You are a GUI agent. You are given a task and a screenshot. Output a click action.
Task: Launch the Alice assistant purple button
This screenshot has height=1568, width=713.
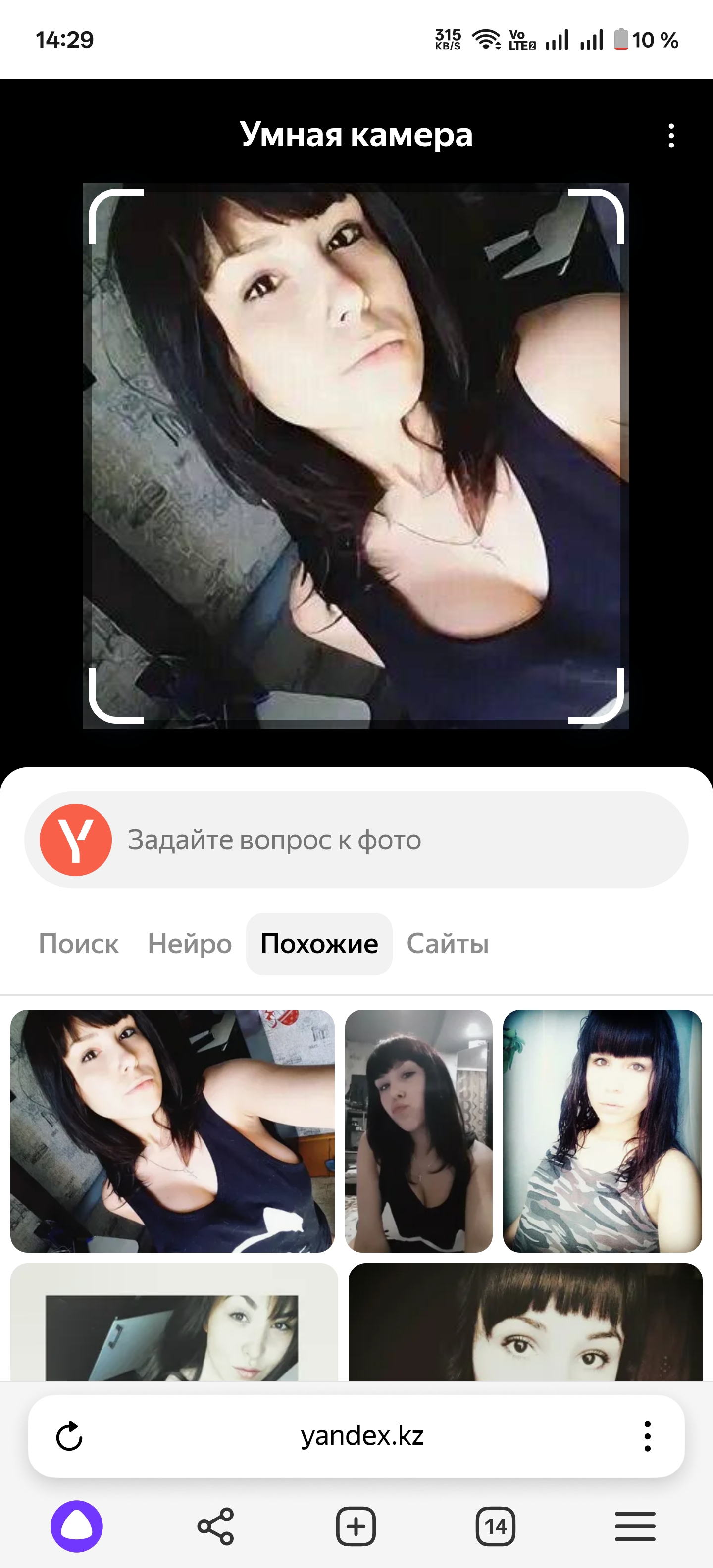click(77, 1526)
